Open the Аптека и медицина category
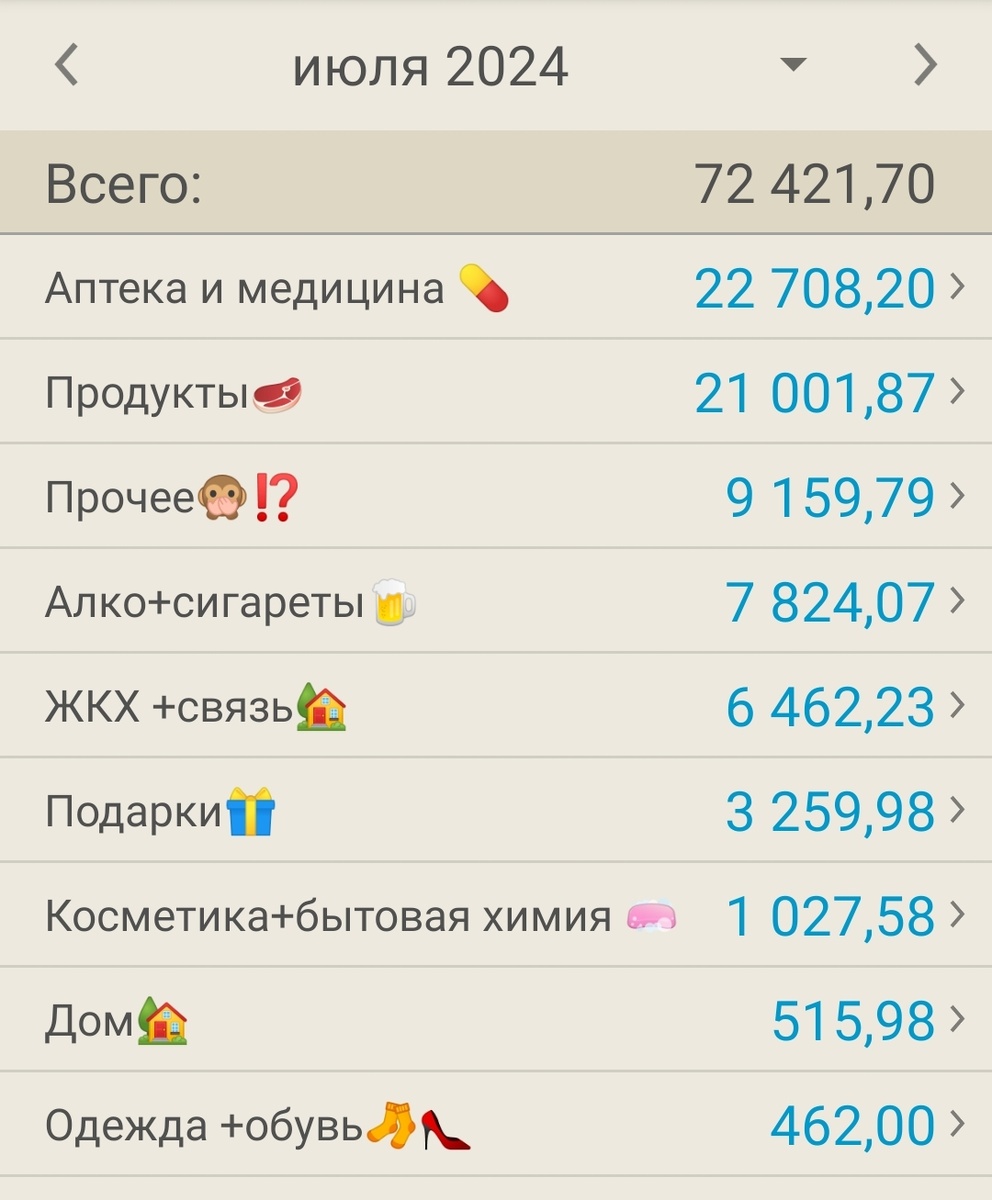The height and width of the screenshot is (1200, 992). pyautogui.click(x=496, y=287)
